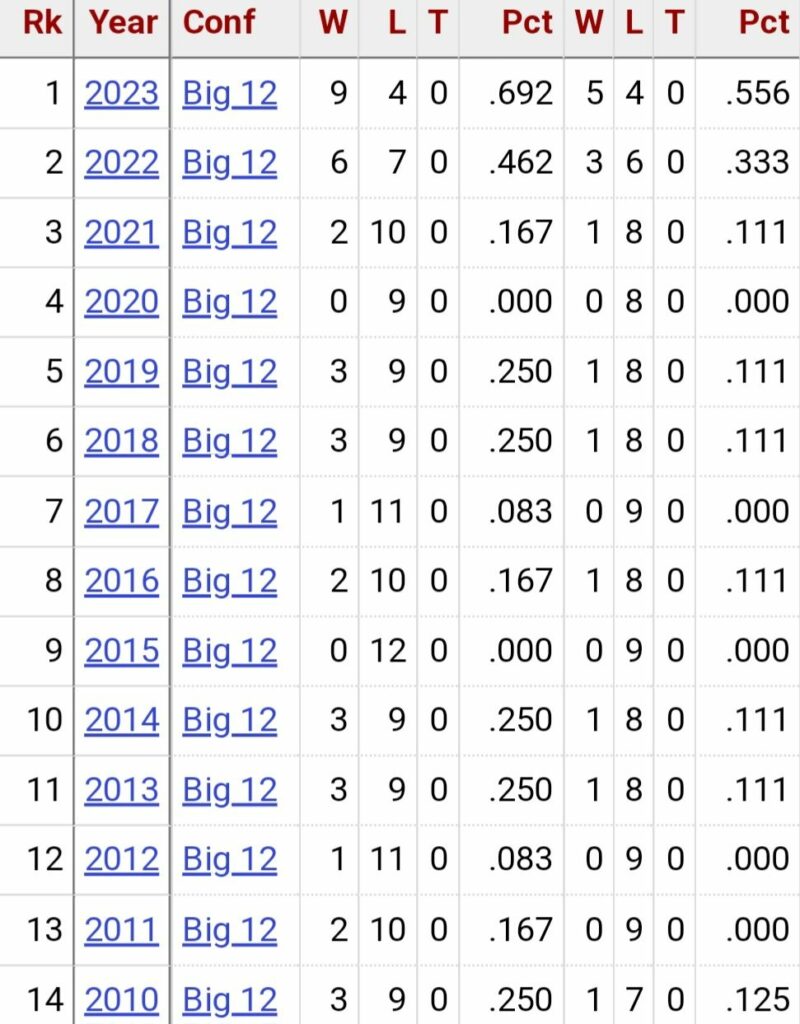Open the 2011 season link
Image resolution: width=800 pixels, height=1024 pixels.
coord(121,929)
